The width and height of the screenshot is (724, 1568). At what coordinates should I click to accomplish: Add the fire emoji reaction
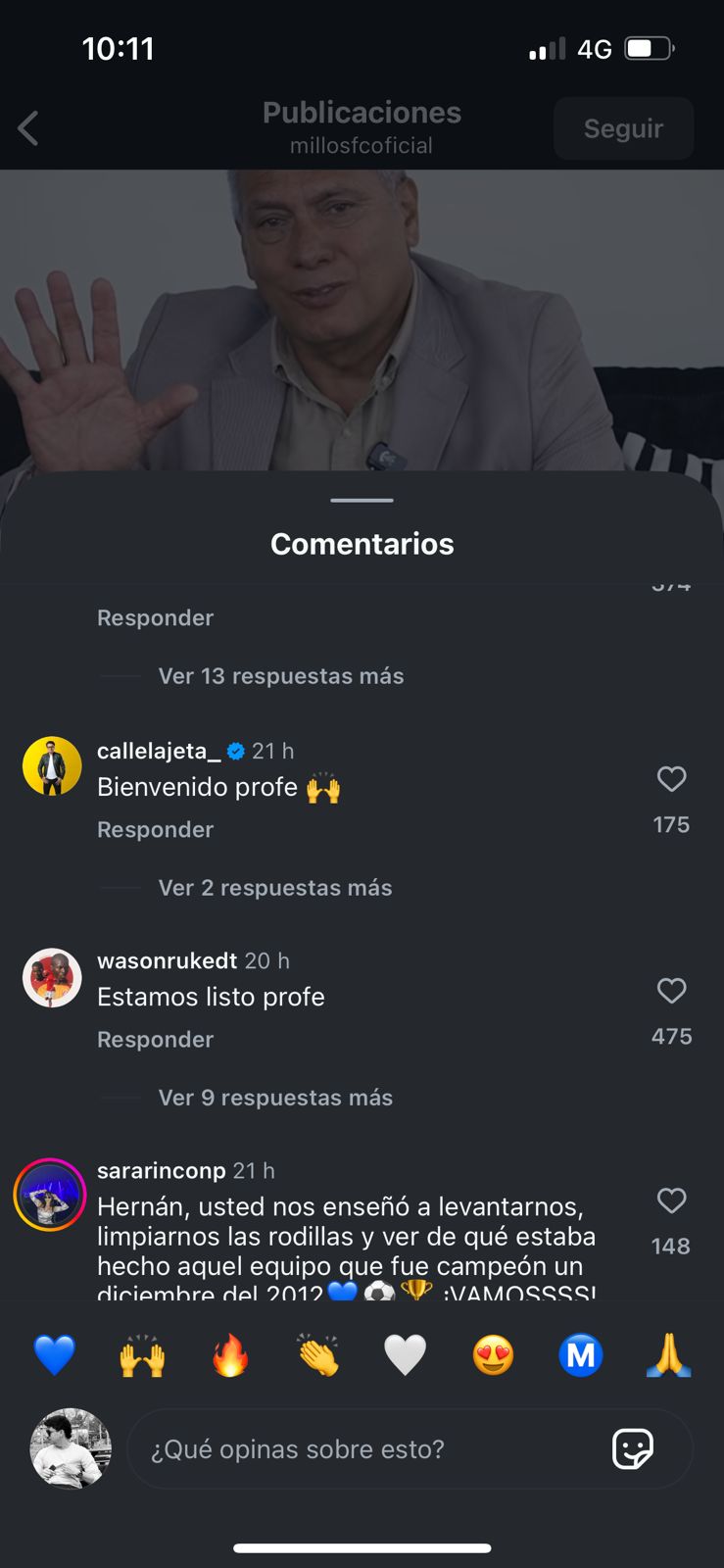pyautogui.click(x=230, y=1356)
